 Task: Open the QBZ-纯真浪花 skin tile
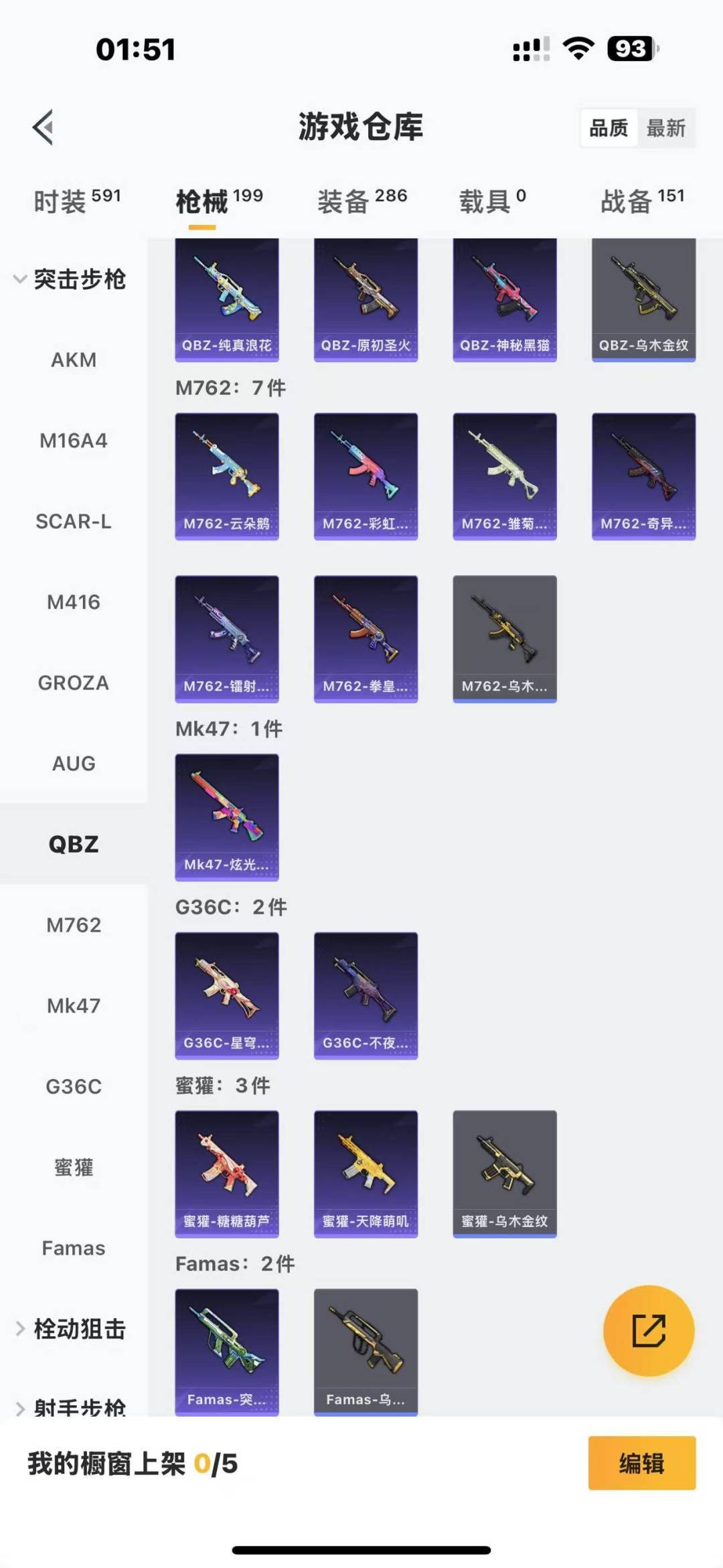pos(227,300)
